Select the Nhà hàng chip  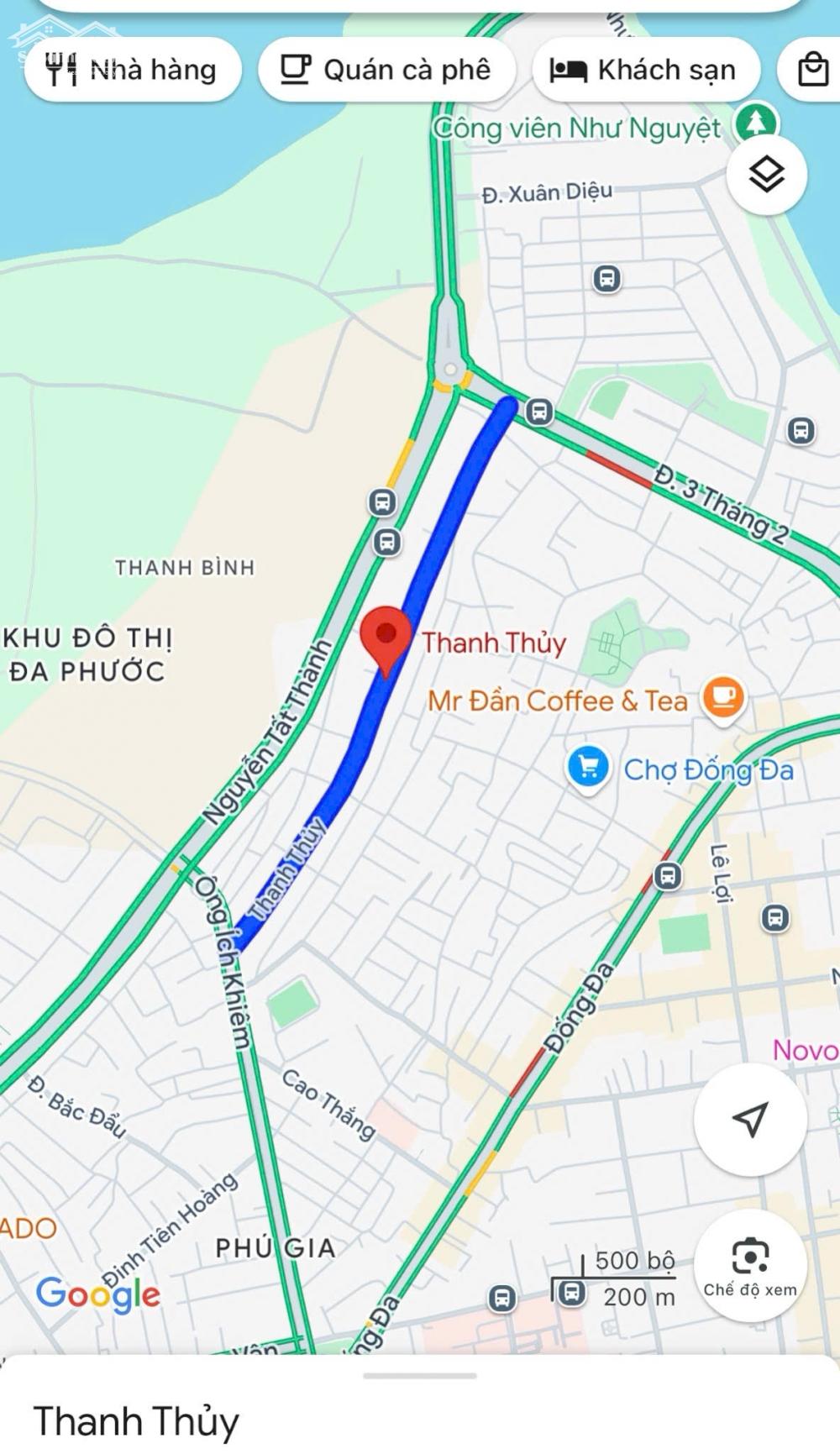(x=133, y=70)
